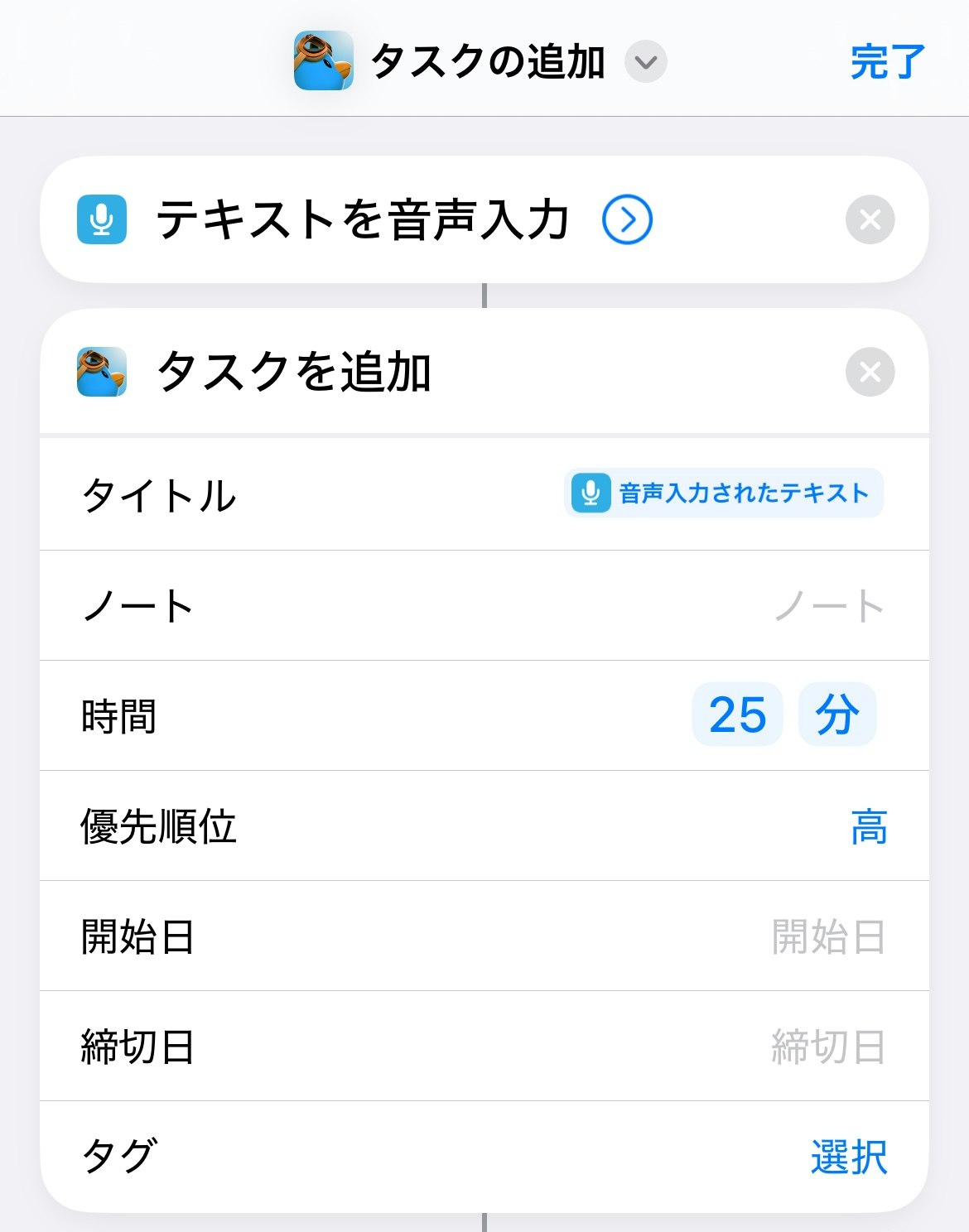Set the 締切日 field

click(x=828, y=1047)
